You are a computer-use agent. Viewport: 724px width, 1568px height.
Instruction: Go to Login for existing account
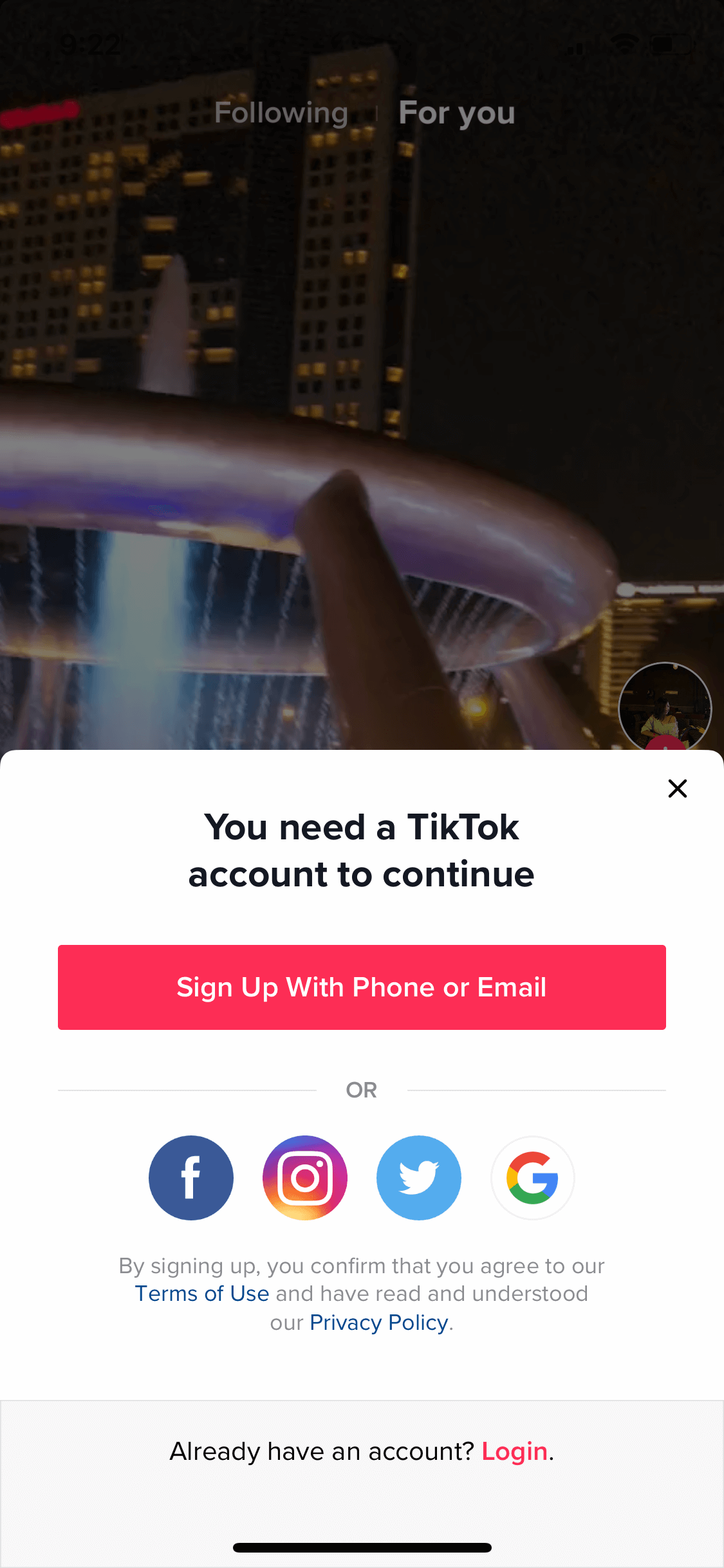(x=515, y=1451)
